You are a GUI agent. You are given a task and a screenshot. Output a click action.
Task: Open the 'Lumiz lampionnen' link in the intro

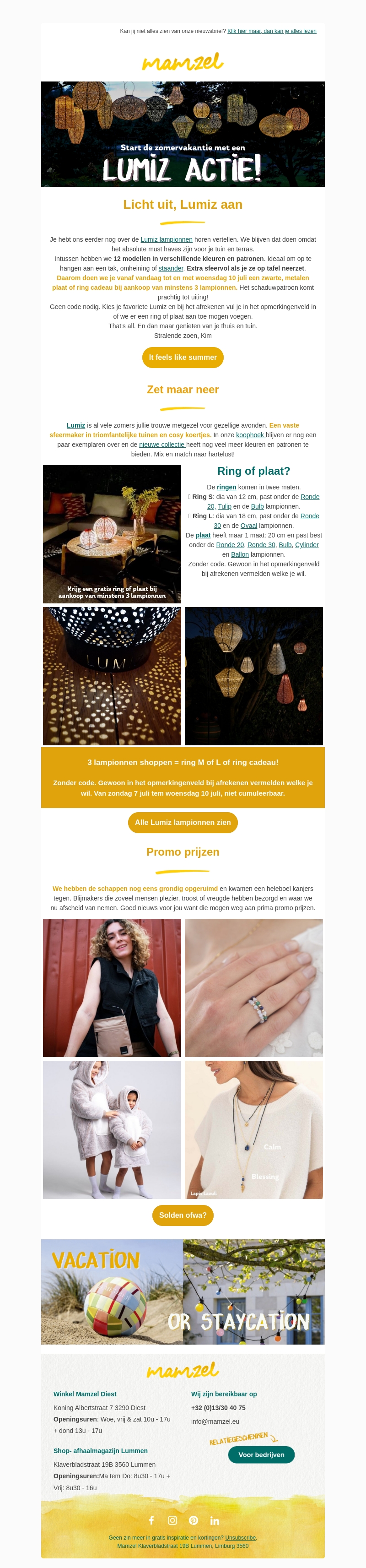coord(166,239)
